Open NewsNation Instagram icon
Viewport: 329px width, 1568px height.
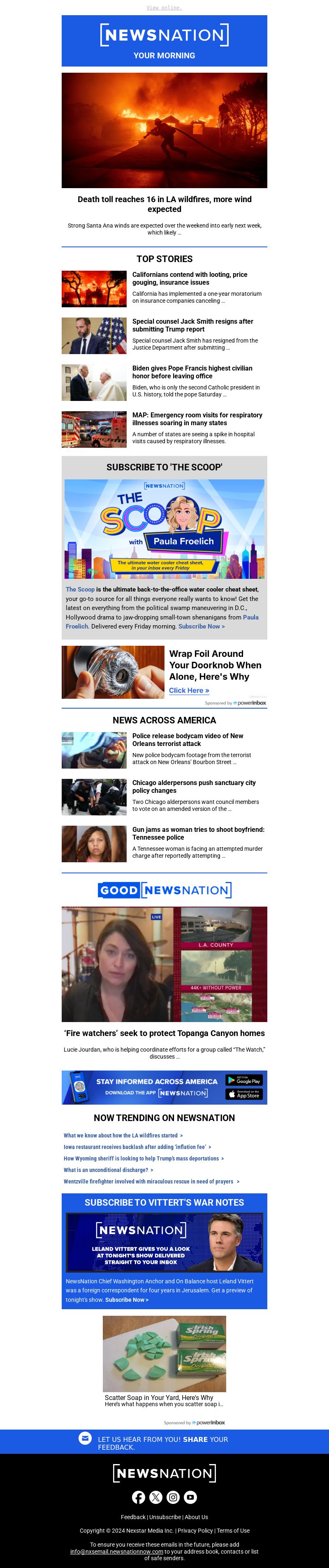tap(173, 1497)
